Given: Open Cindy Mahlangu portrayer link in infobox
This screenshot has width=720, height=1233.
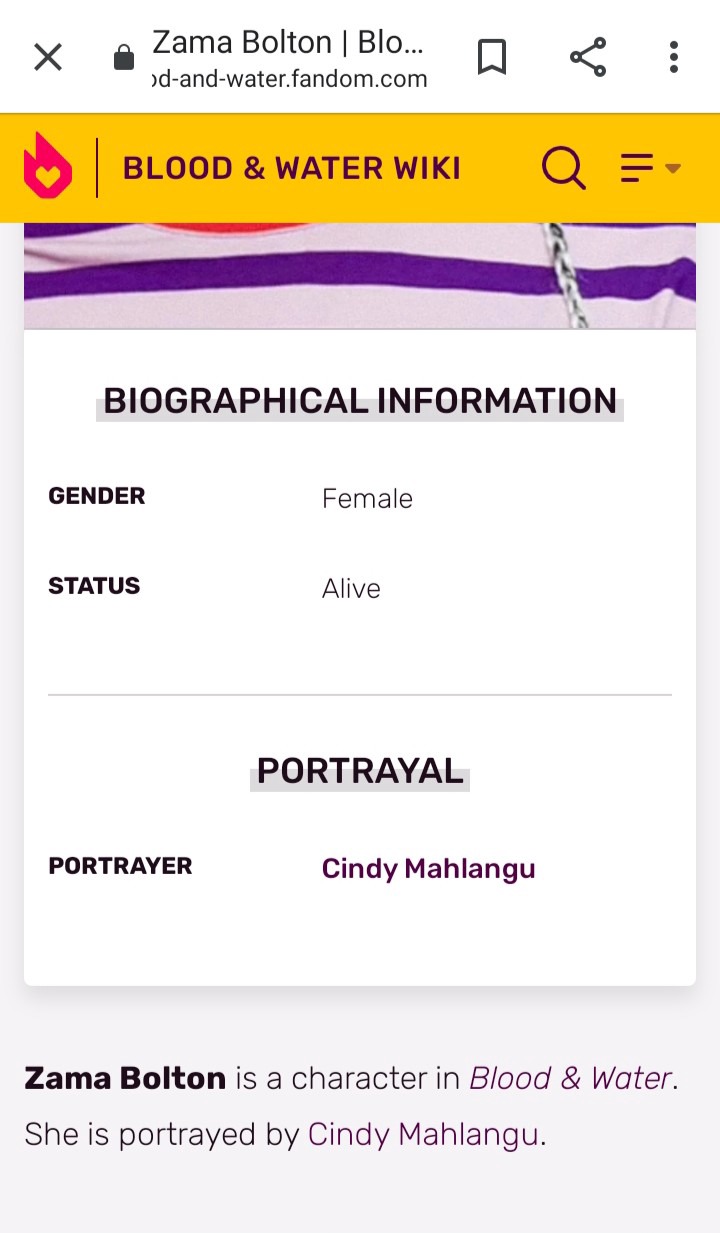Looking at the screenshot, I should [428, 868].
